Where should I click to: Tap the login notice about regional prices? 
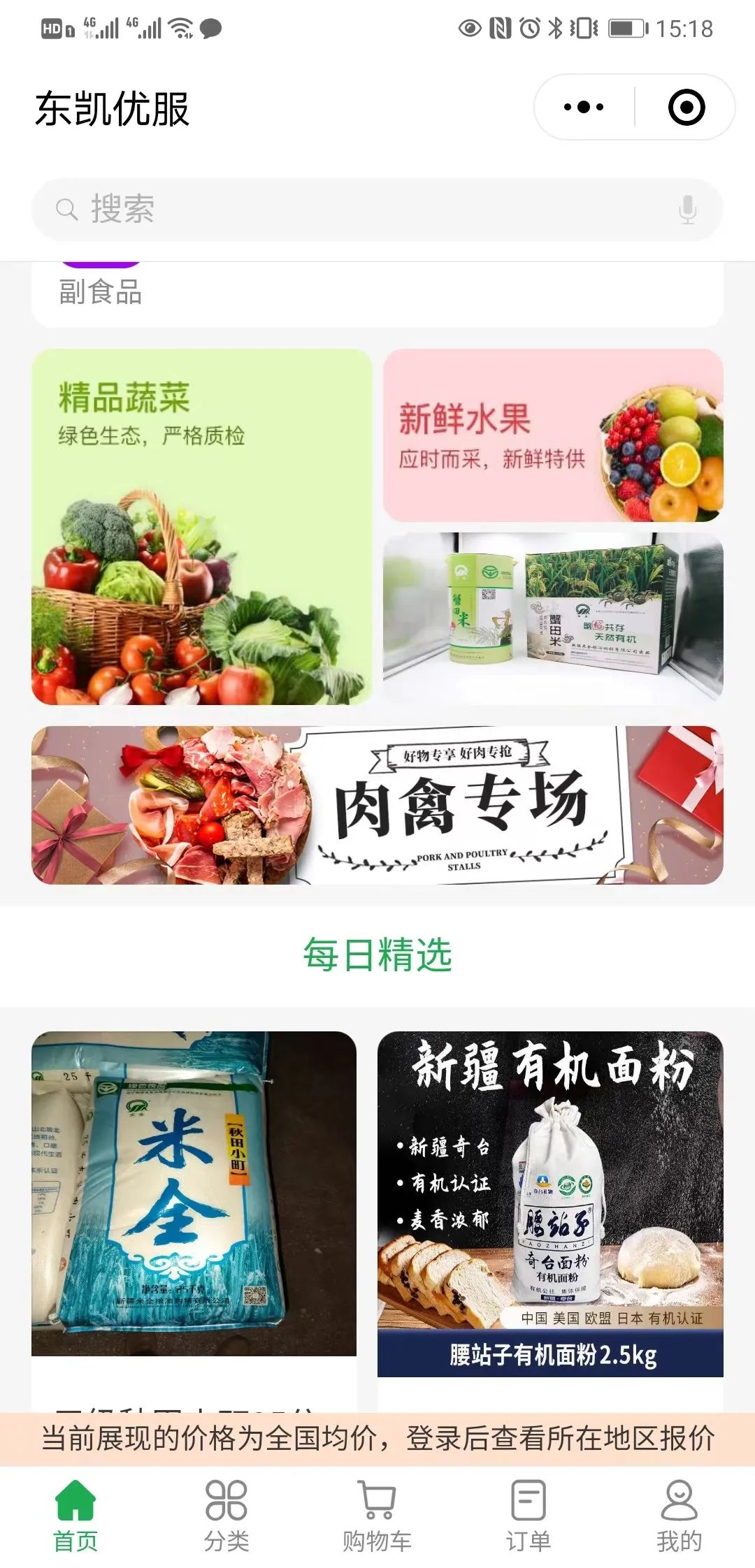(377, 1438)
